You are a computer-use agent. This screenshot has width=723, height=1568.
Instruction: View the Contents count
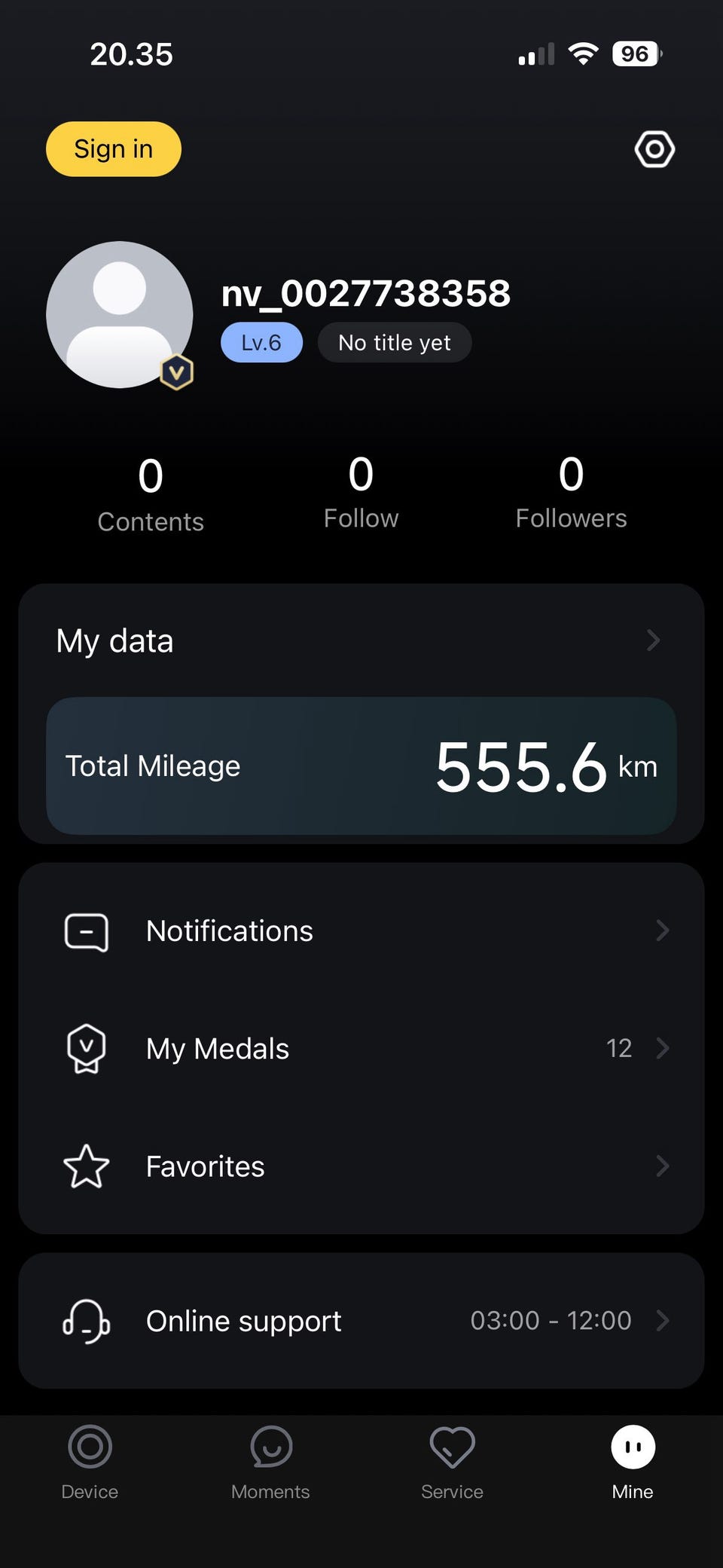[151, 494]
